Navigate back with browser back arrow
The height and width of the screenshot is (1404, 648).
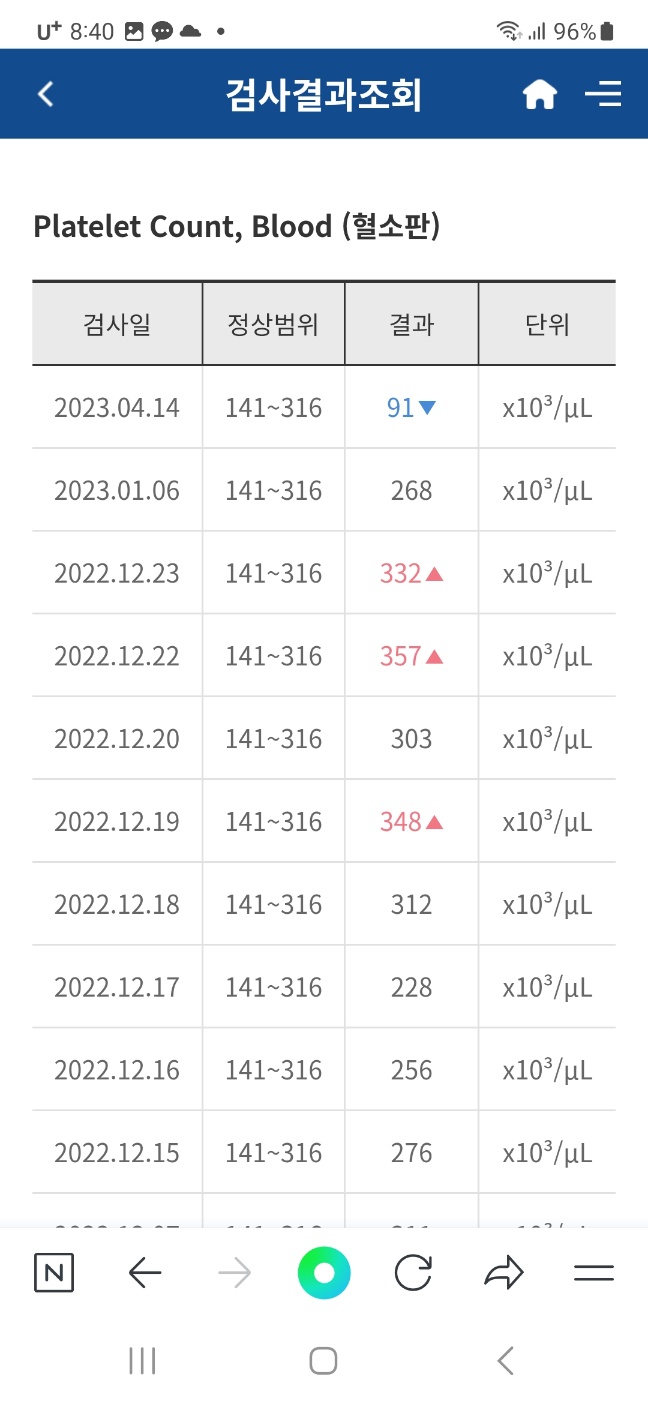[x=145, y=1273]
